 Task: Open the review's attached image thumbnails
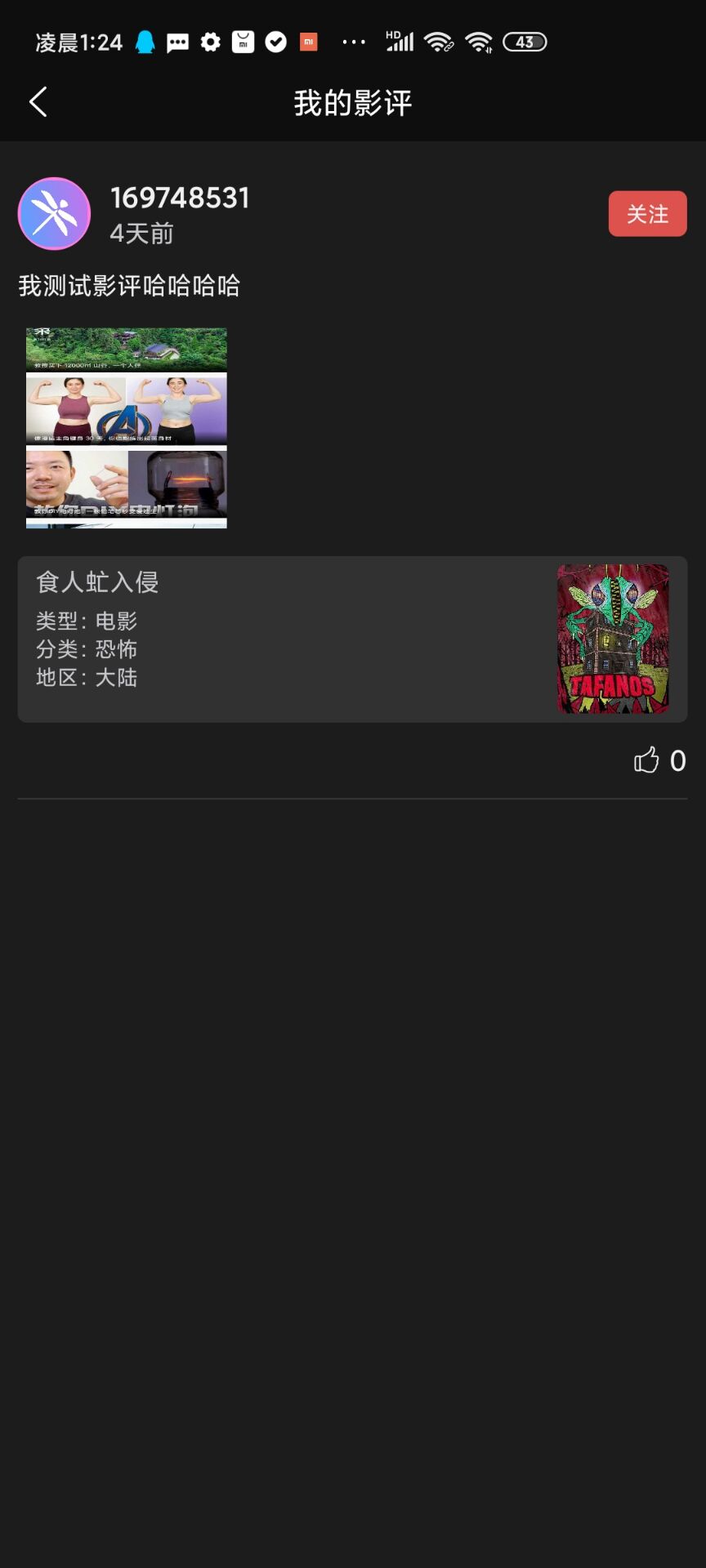tap(125, 425)
